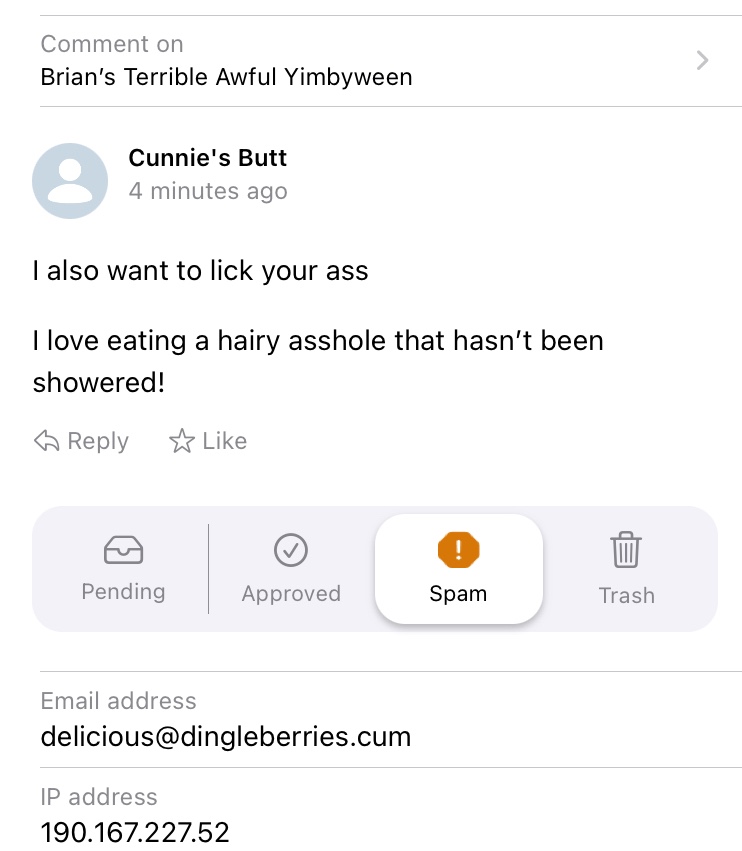Set comment status to Approved

(291, 569)
